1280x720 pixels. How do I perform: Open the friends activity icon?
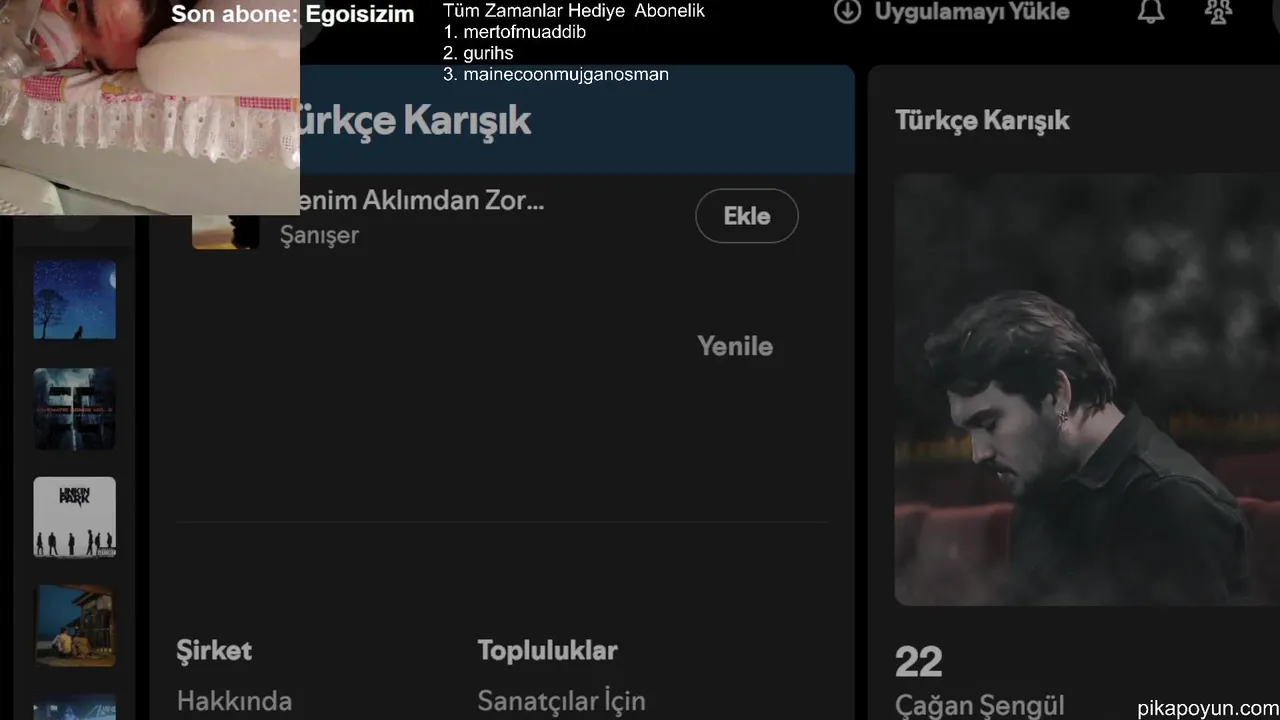coord(1218,12)
